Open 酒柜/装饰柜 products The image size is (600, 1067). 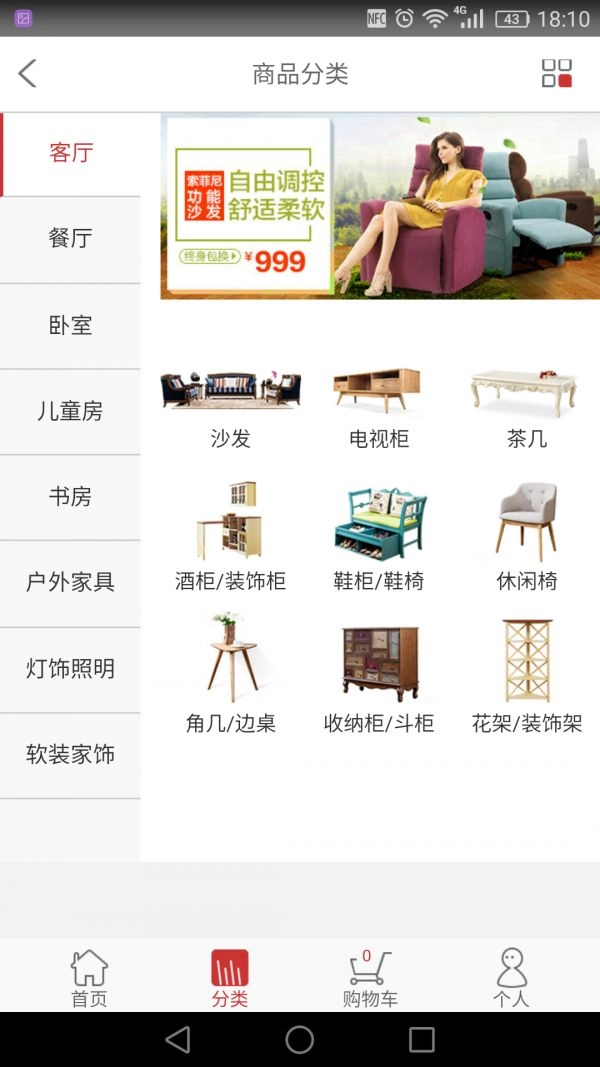[230, 535]
